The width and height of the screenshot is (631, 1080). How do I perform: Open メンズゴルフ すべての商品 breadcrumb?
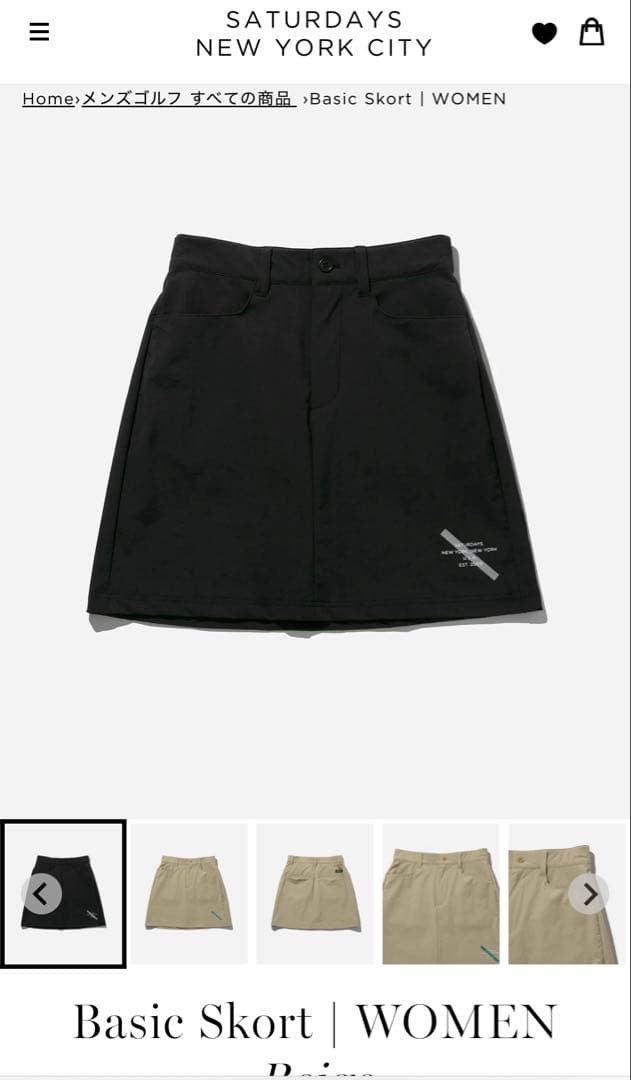click(188, 98)
